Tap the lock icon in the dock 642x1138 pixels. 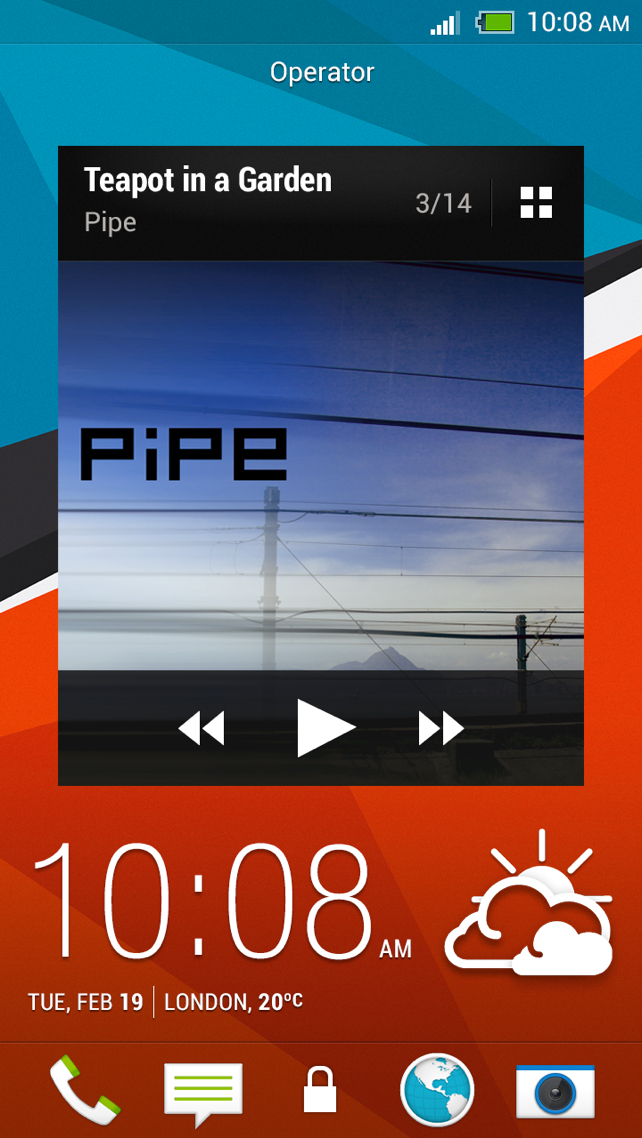point(320,1091)
